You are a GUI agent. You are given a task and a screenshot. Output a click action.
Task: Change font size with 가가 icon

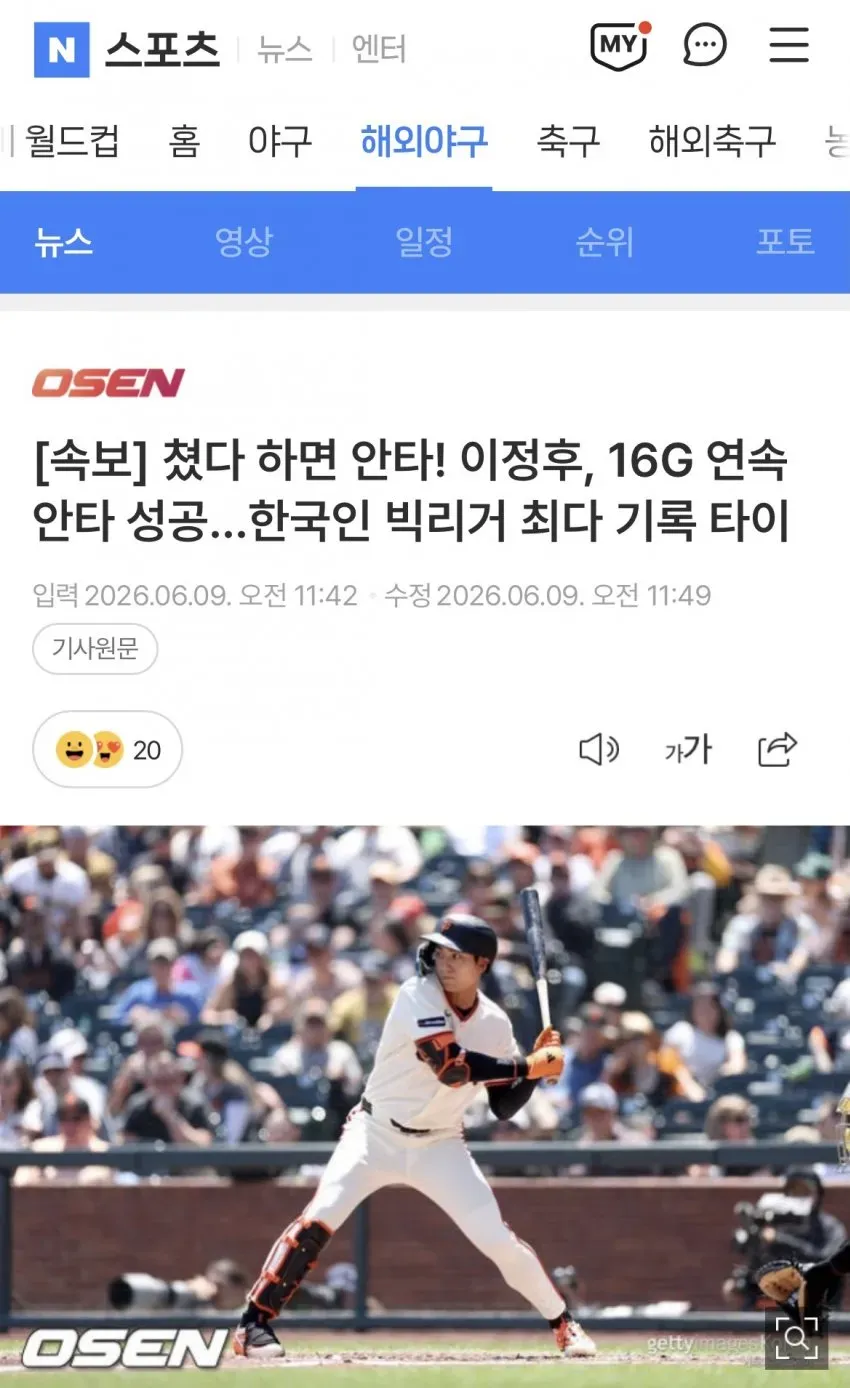688,749
